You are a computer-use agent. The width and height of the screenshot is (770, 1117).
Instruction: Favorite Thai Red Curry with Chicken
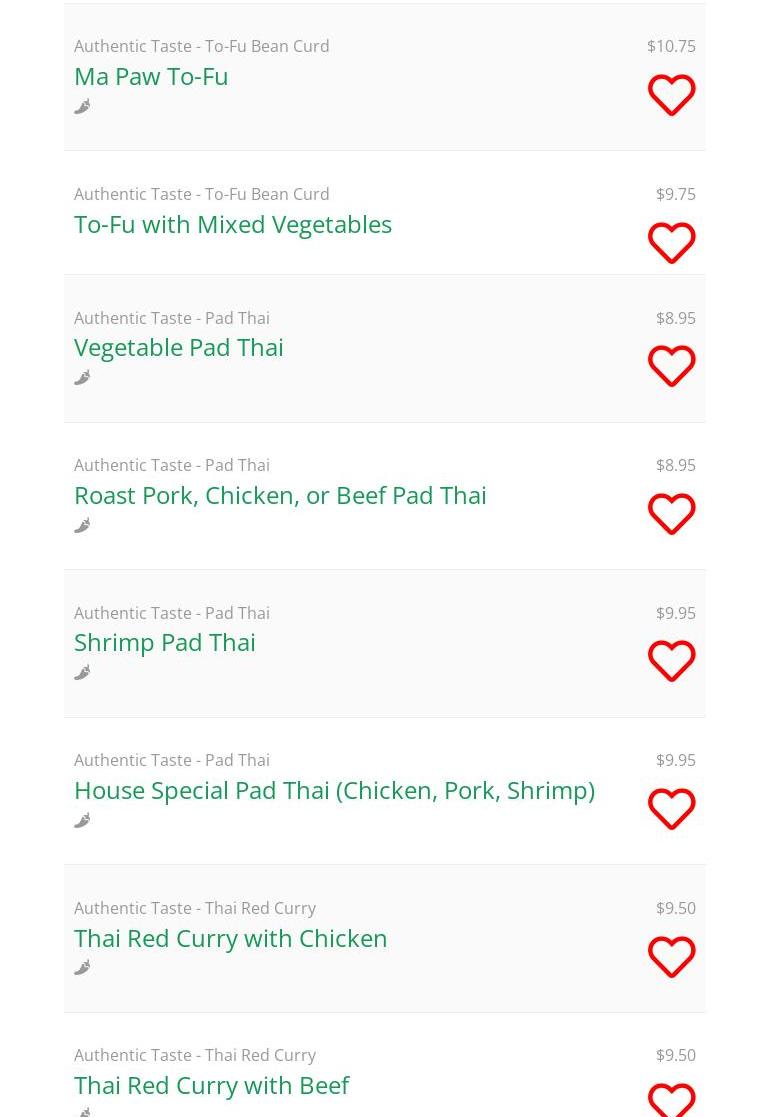coord(671,957)
